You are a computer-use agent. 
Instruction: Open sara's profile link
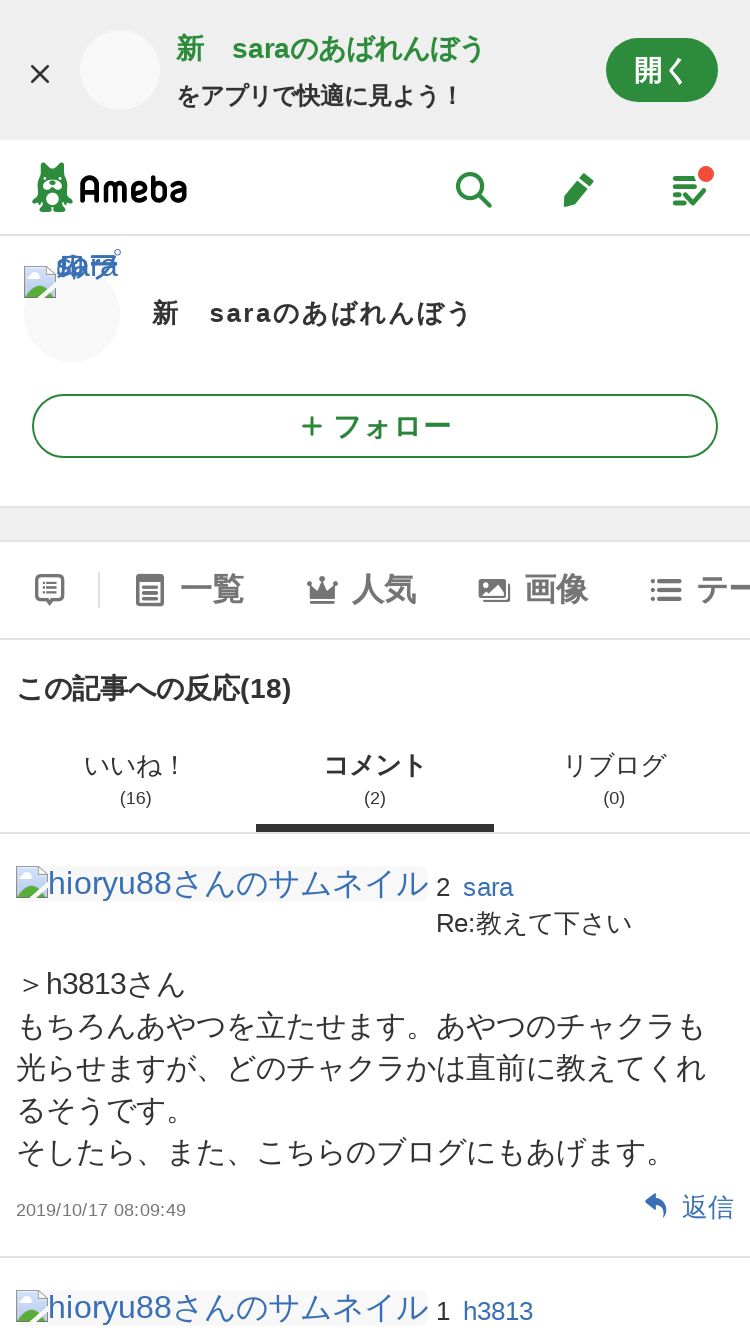(x=488, y=887)
